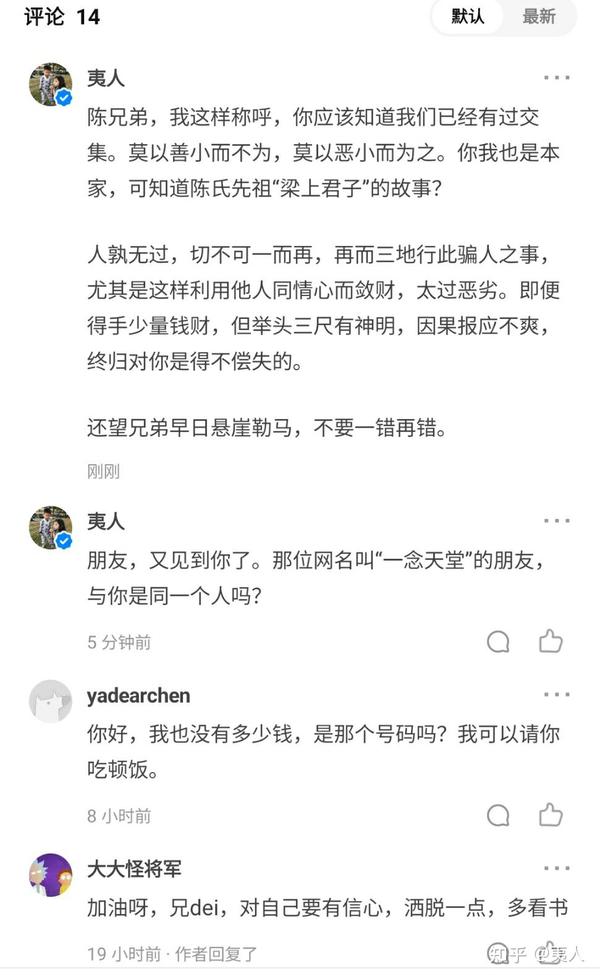The height and width of the screenshot is (979, 600).
Task: Open overflow menu on 夷人's 一念天堂 comment
Action: coord(556,521)
